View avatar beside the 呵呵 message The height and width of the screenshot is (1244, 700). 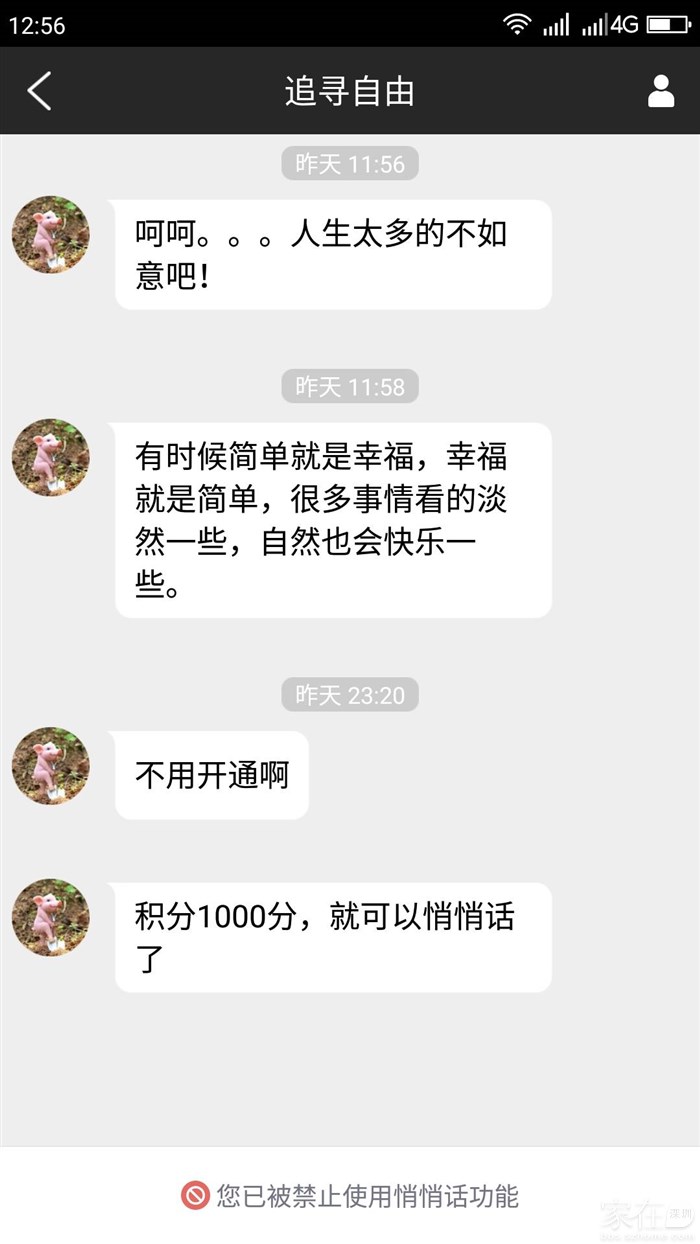pos(51,235)
